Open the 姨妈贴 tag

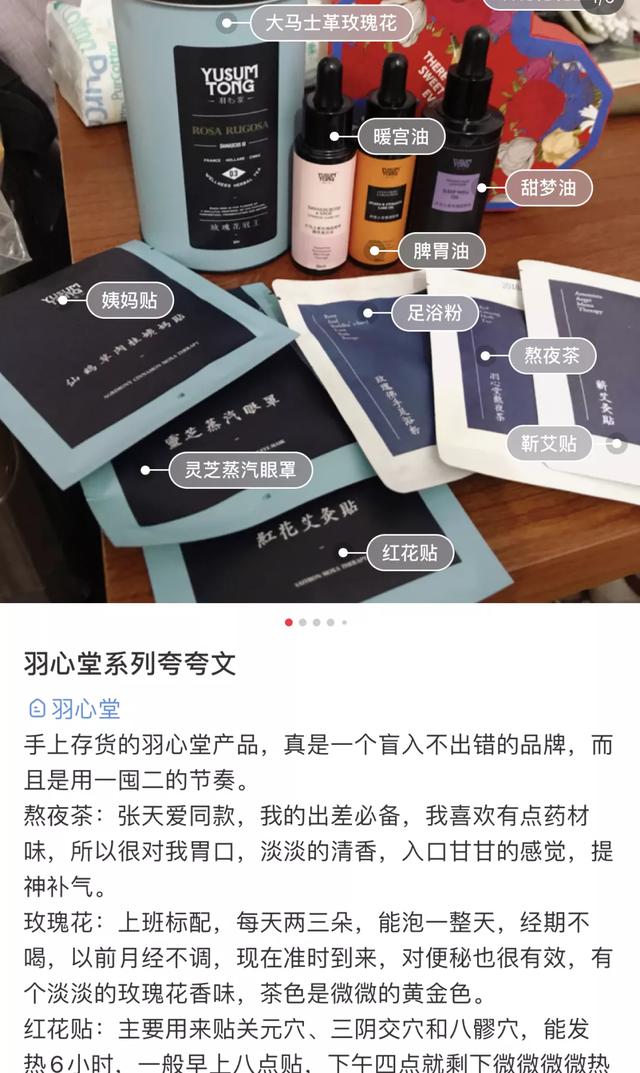click(130, 298)
